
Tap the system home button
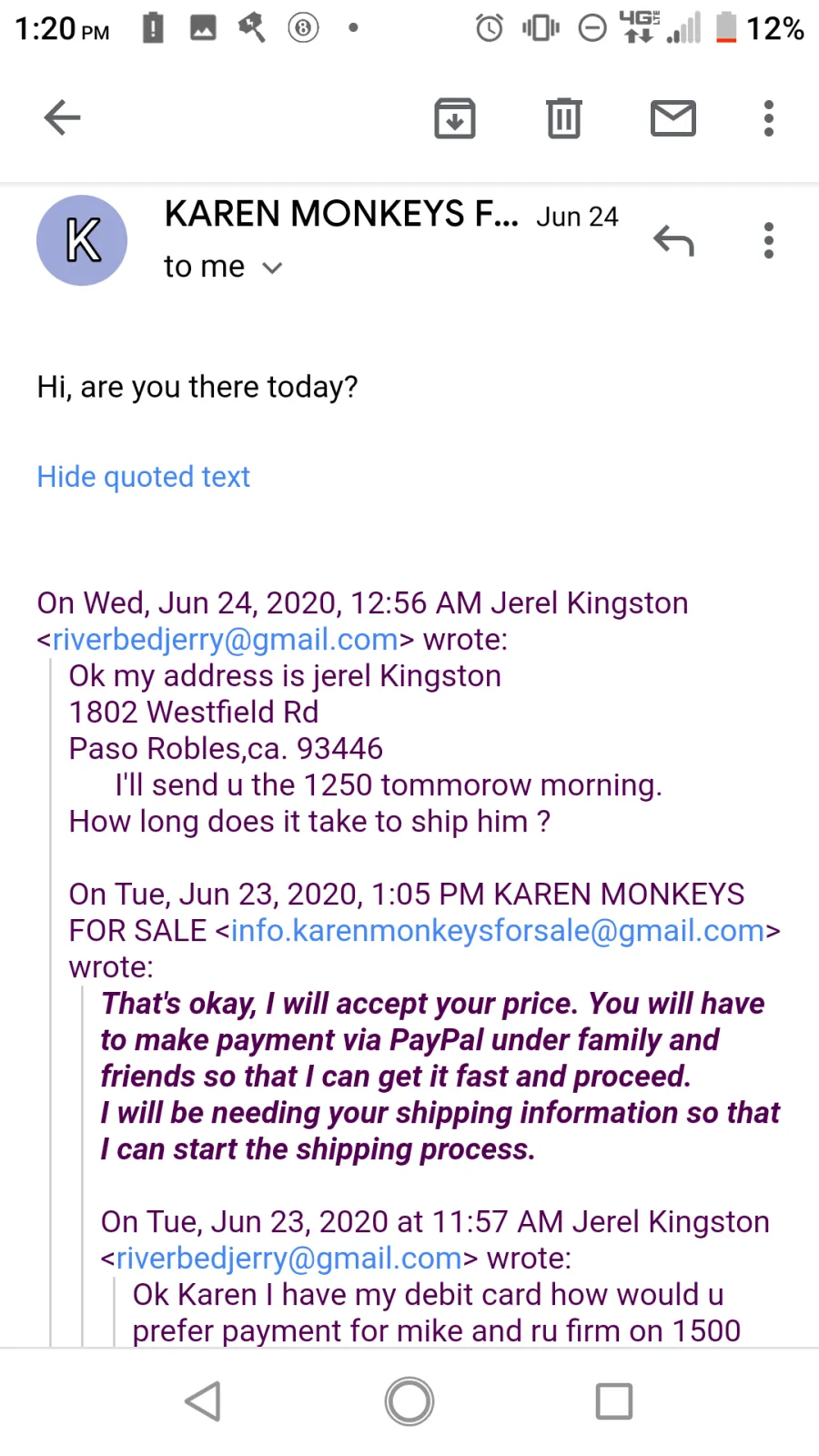(x=409, y=1401)
